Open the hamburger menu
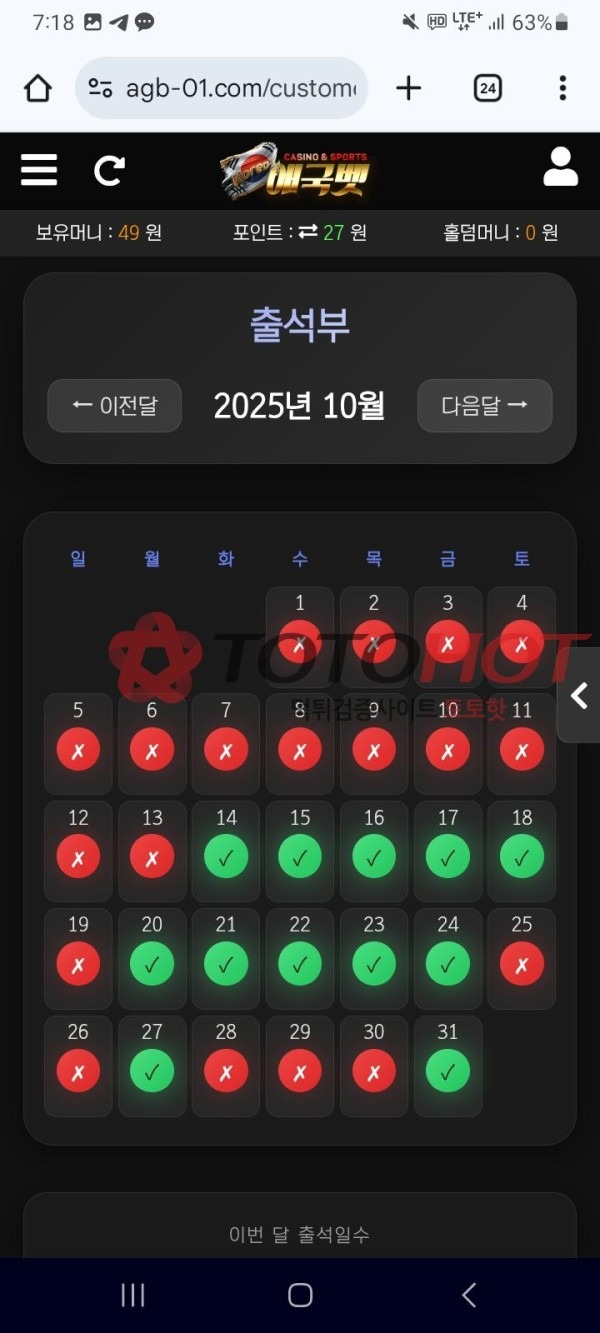 [x=39, y=169]
